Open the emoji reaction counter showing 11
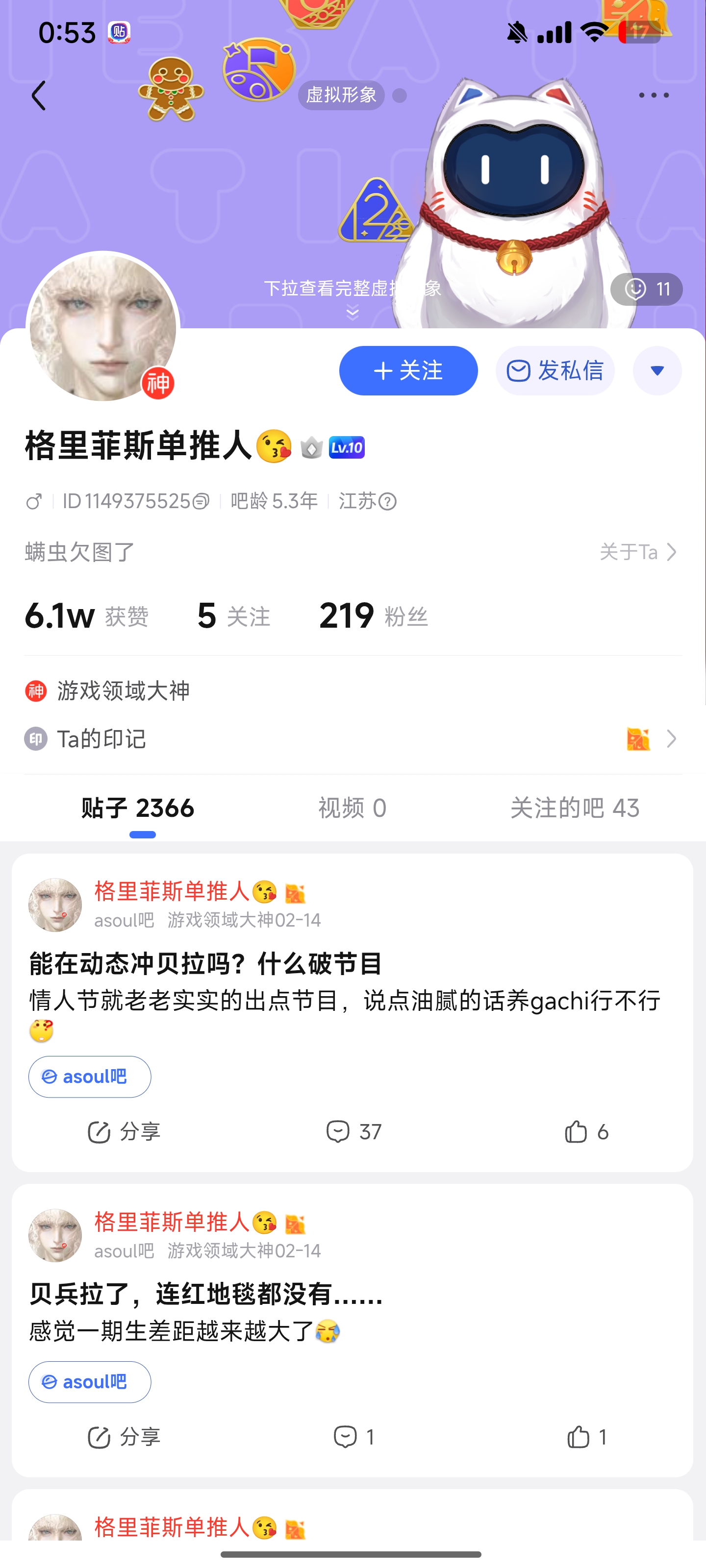The width and height of the screenshot is (706, 1568). pos(646,289)
